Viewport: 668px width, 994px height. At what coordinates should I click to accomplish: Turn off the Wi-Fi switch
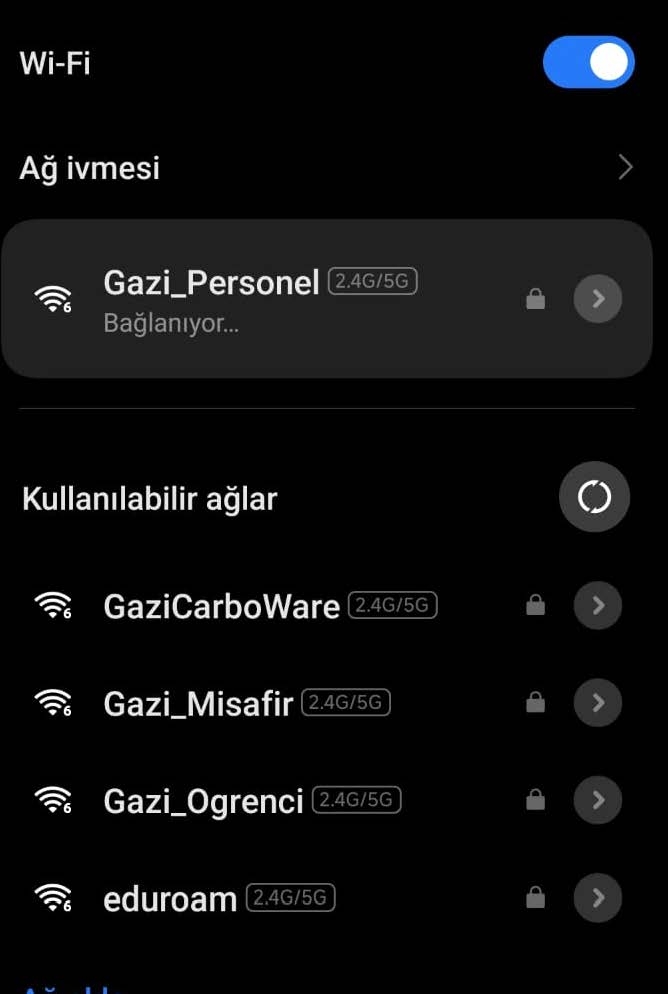[588, 63]
